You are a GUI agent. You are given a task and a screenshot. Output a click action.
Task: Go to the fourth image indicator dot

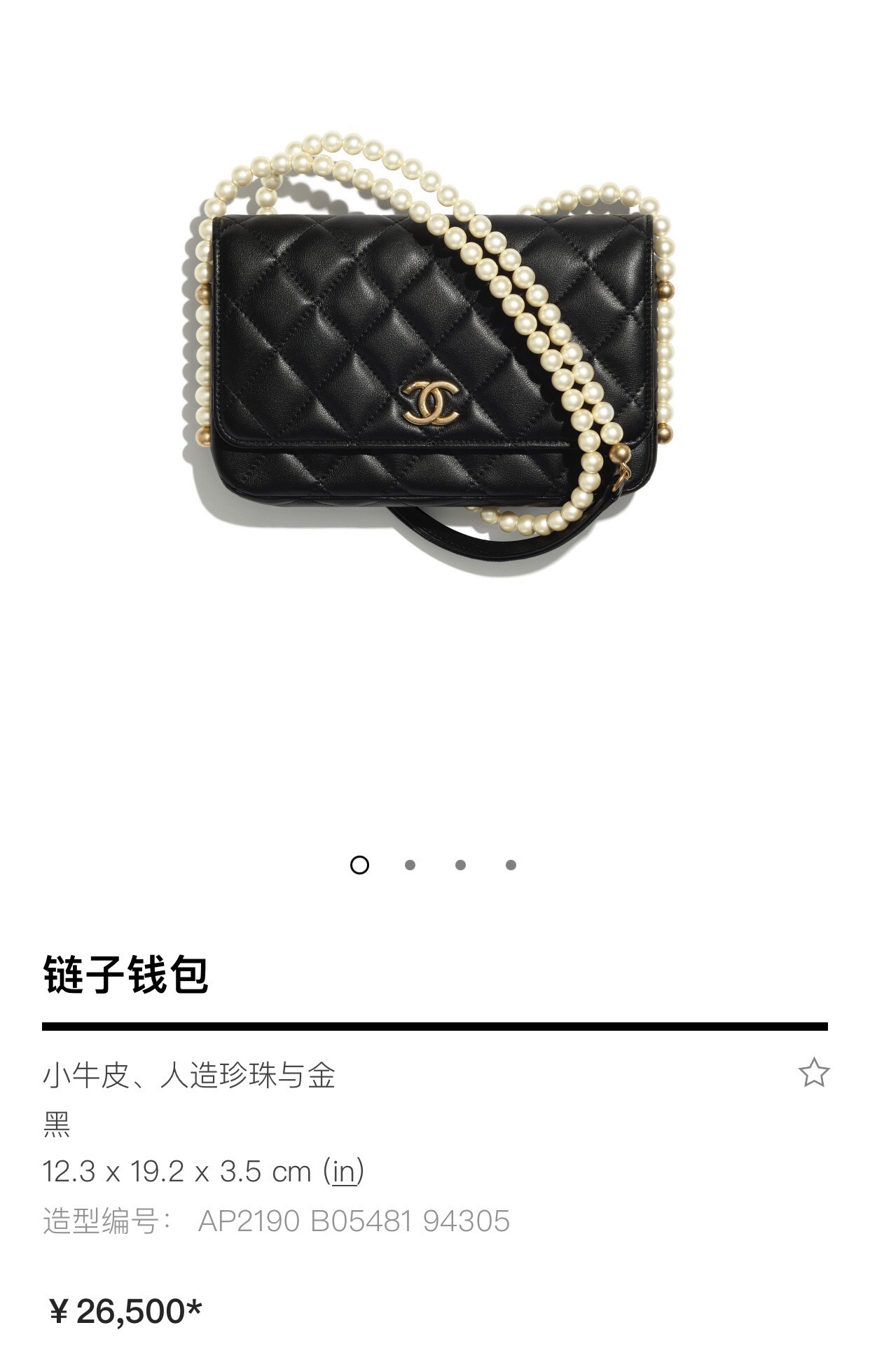(511, 865)
